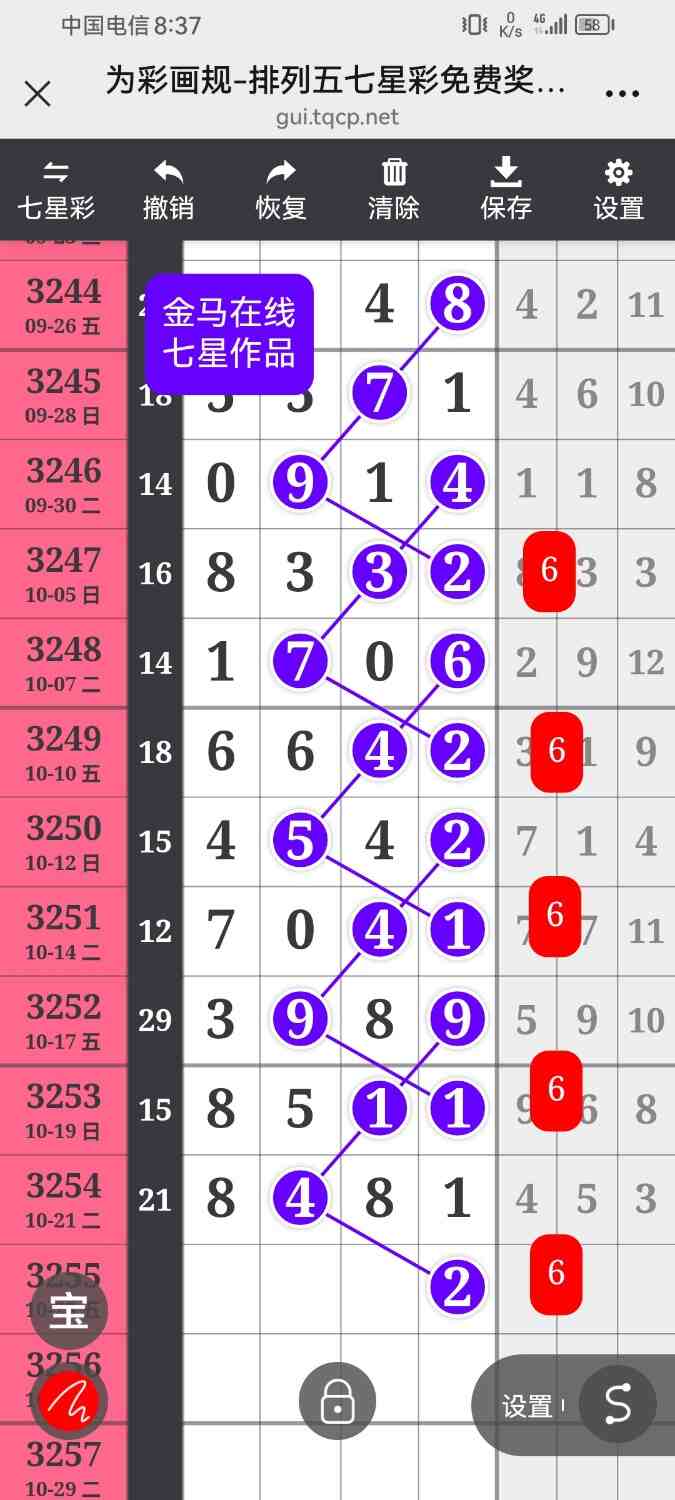Tap the round S line-style button

pos(618,1405)
